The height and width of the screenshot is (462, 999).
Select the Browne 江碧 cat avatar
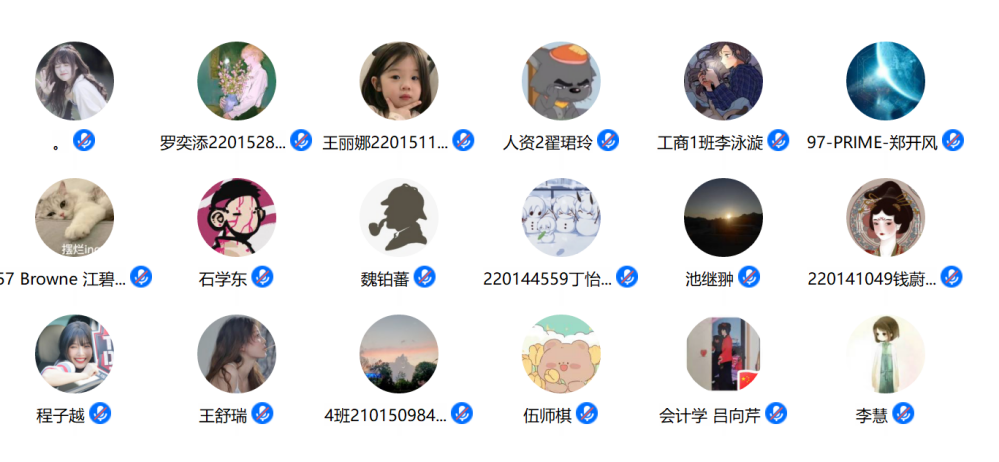(x=74, y=218)
